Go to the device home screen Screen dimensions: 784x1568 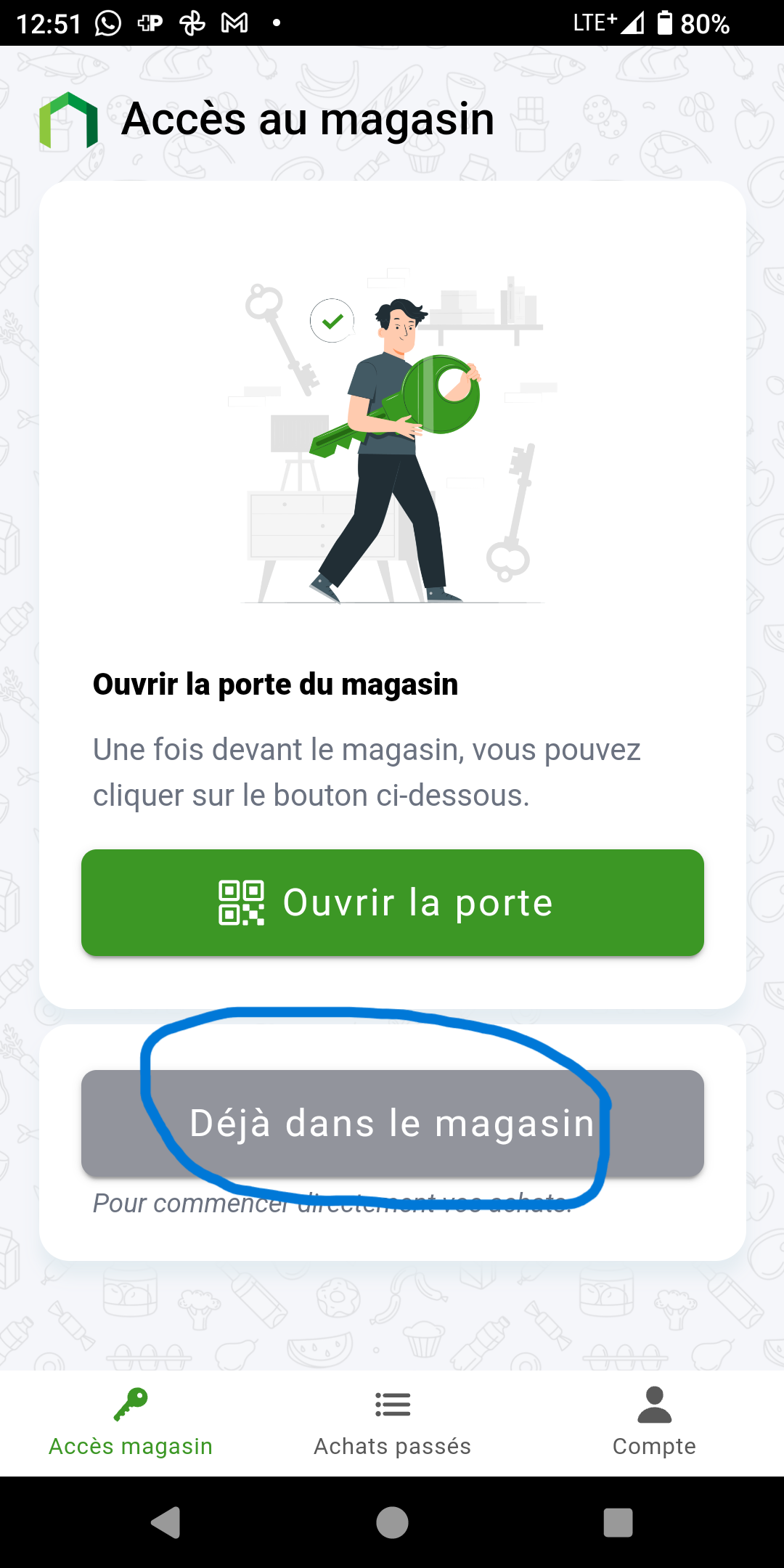pyautogui.click(x=392, y=1522)
